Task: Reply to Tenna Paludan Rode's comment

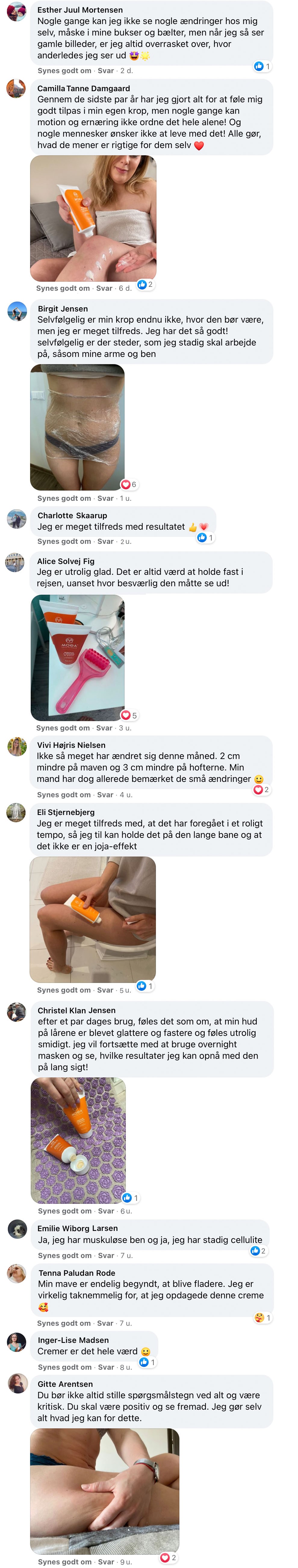Action: (105, 1323)
